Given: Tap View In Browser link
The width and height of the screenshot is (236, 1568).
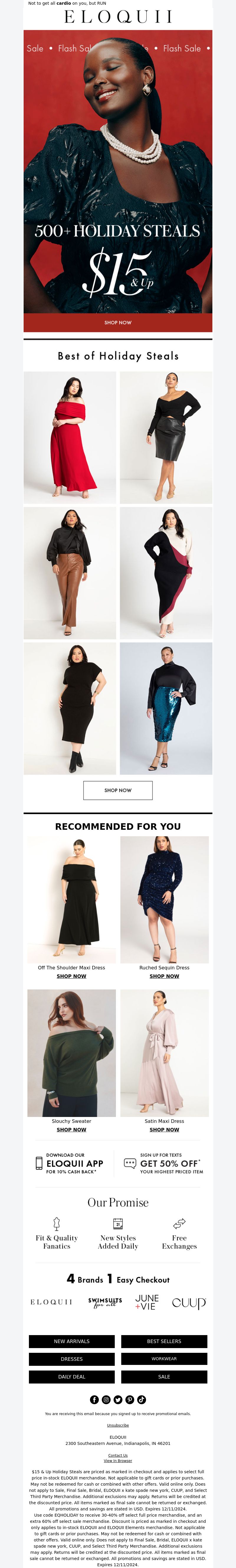Looking at the screenshot, I should tap(118, 1460).
